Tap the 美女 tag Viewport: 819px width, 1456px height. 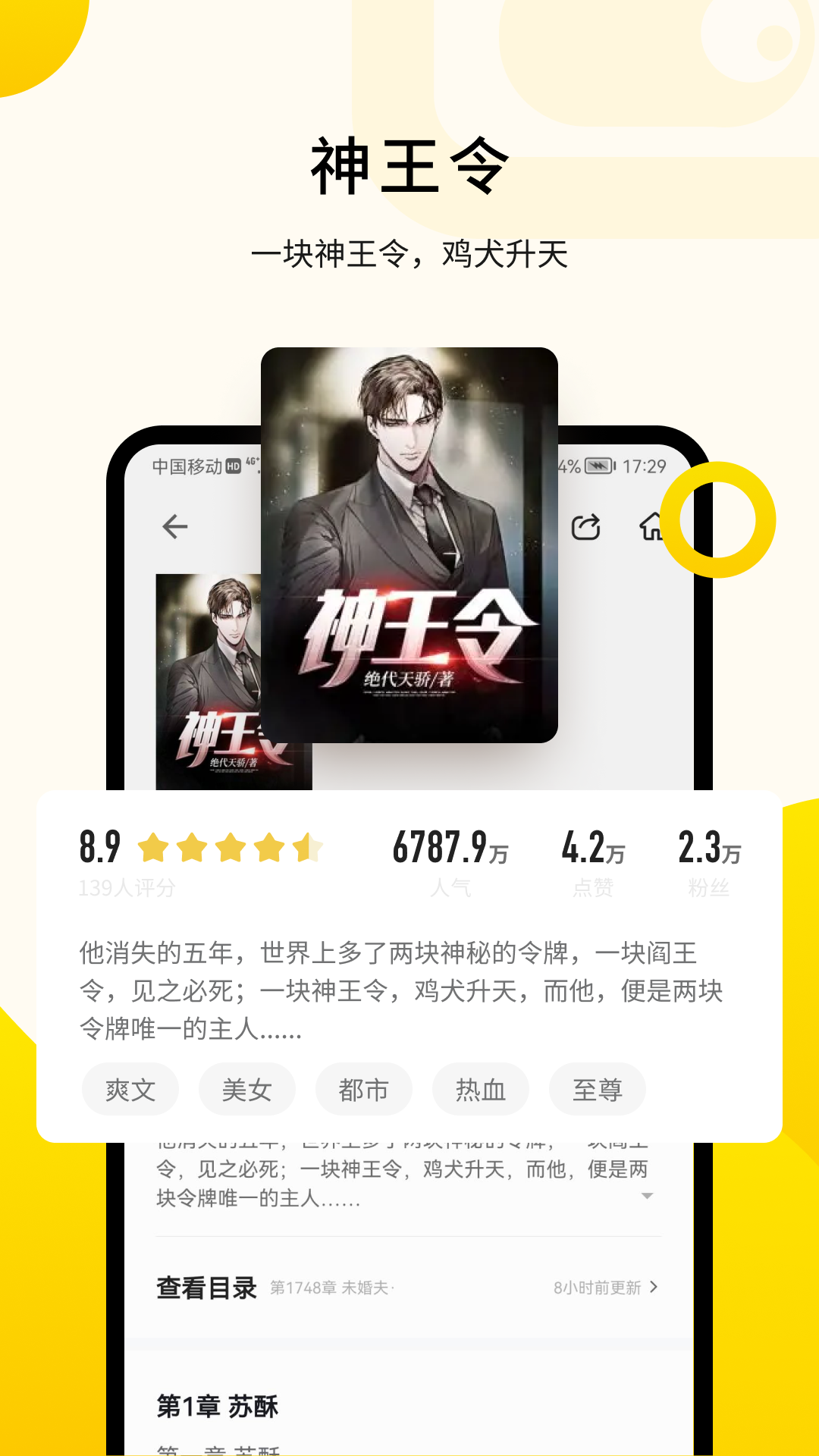(246, 1089)
